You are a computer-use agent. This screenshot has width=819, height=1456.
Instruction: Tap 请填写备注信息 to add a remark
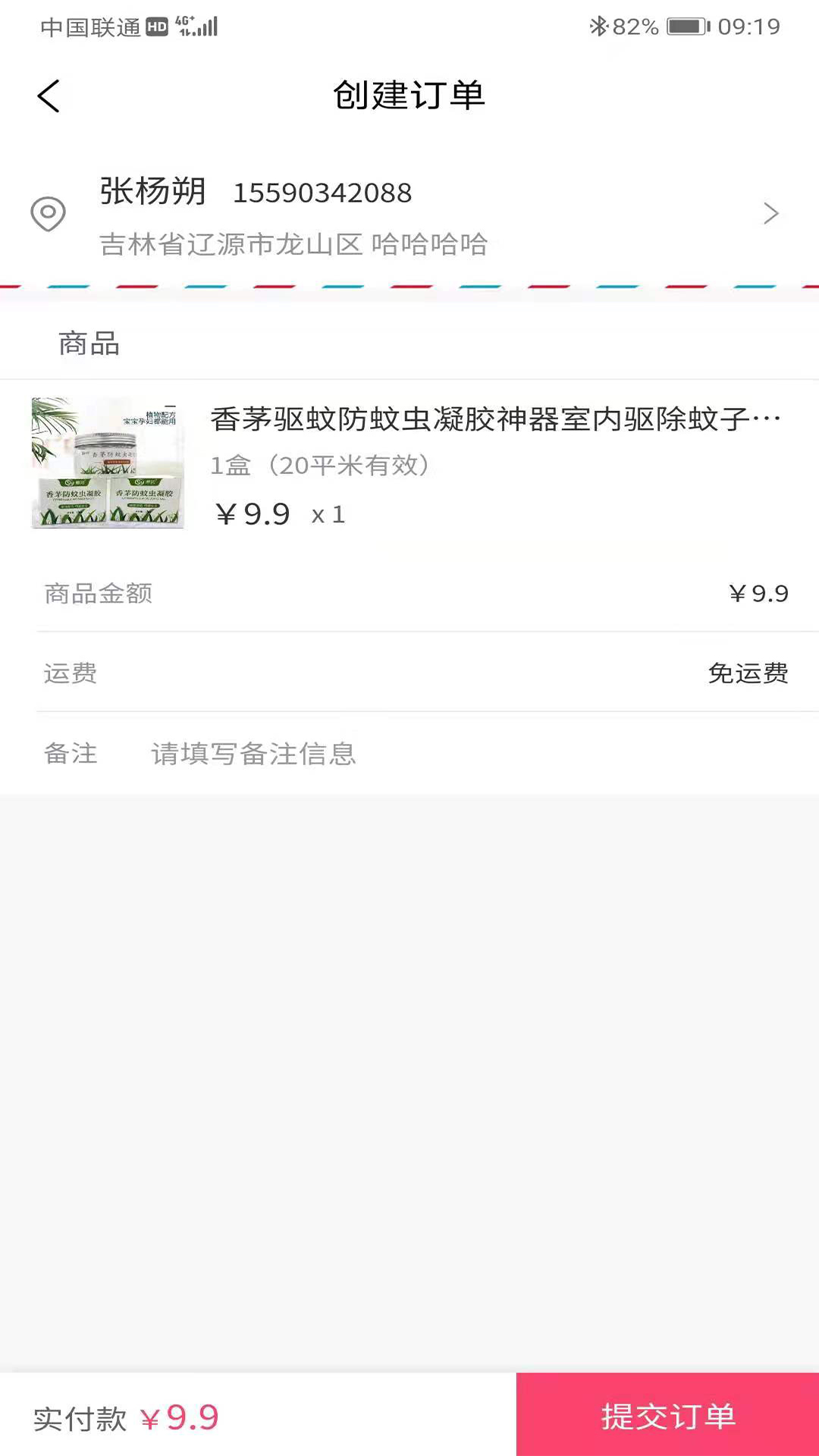coord(253,755)
